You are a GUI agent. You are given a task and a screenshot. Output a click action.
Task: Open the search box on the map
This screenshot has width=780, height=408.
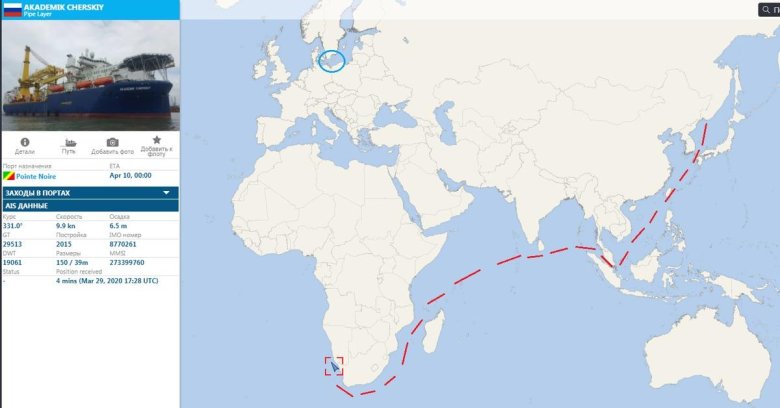pos(768,9)
